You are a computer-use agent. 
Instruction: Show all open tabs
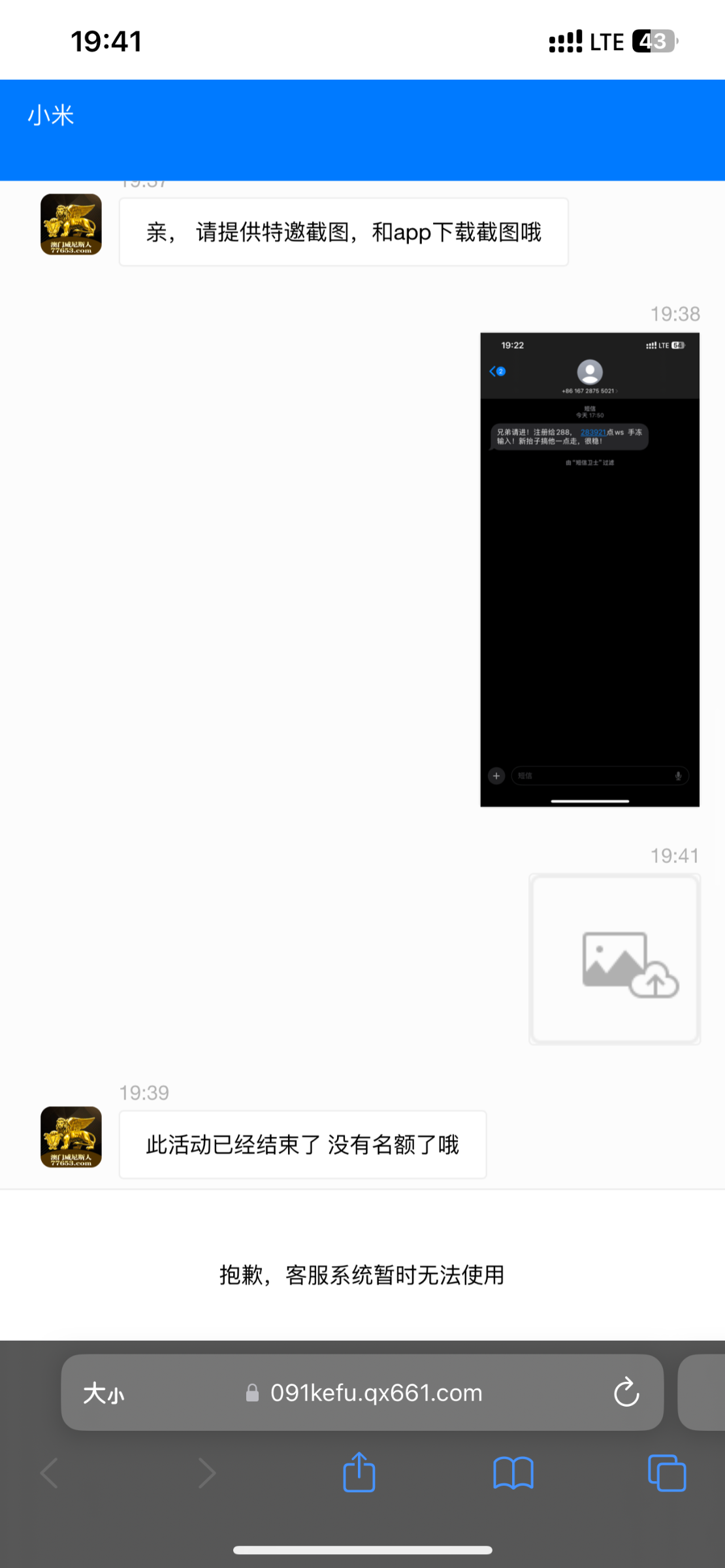(x=666, y=1473)
